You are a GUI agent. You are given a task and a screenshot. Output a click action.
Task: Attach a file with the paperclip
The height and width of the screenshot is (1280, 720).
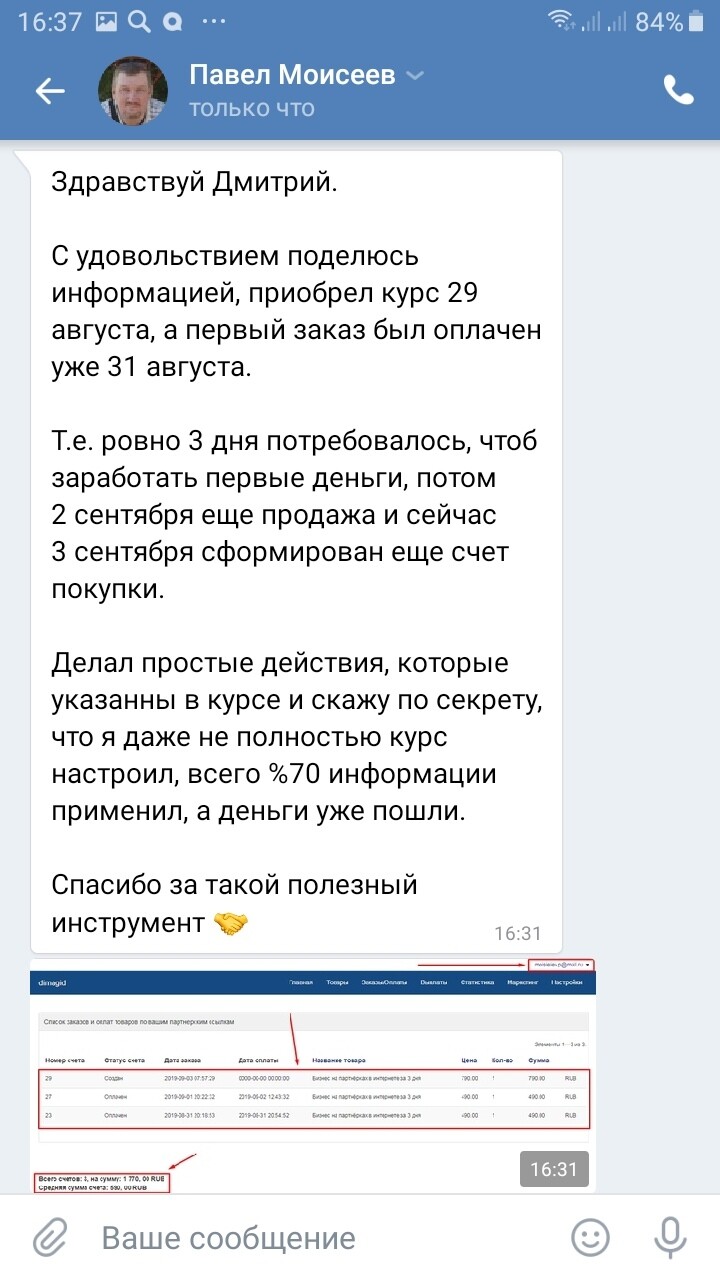click(50, 1238)
